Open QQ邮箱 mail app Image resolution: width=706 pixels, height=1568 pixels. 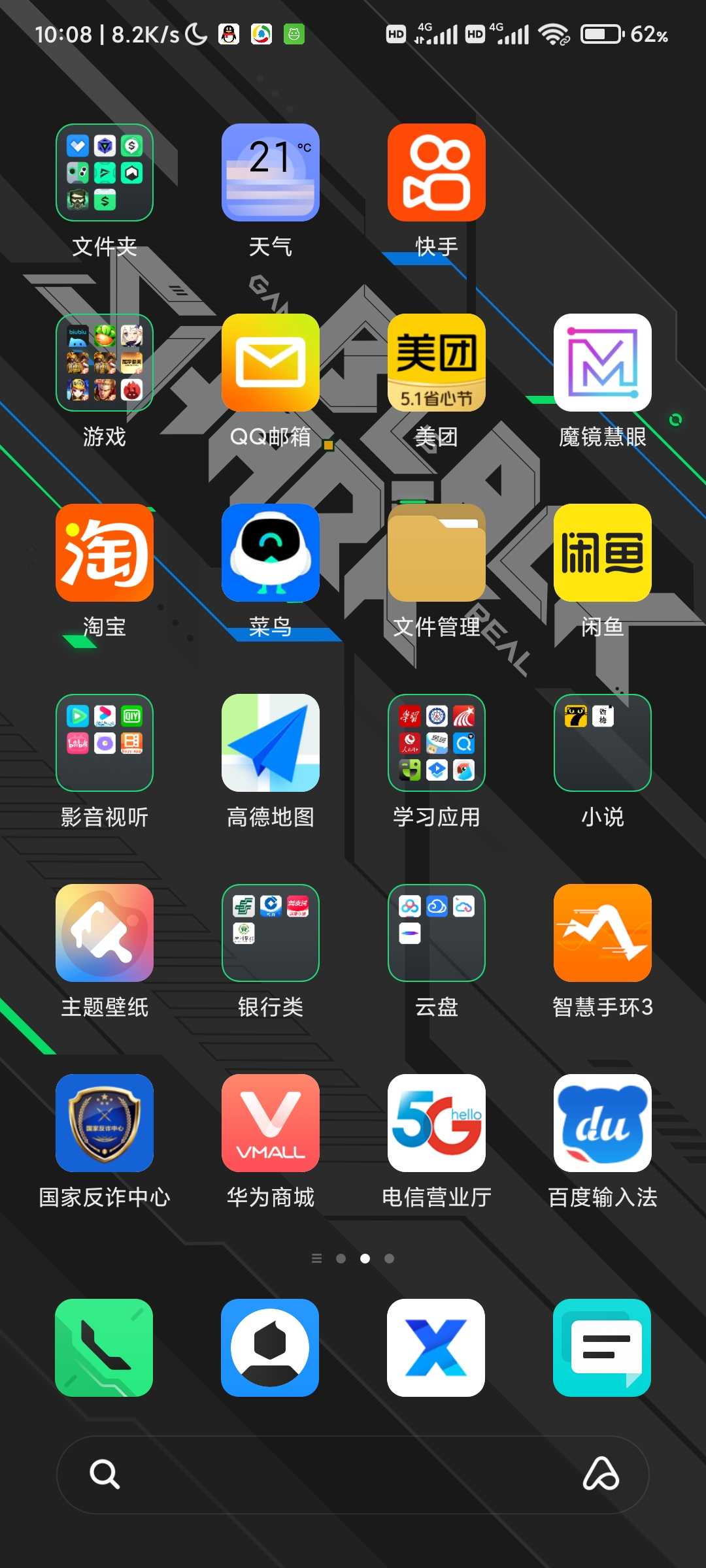(270, 363)
